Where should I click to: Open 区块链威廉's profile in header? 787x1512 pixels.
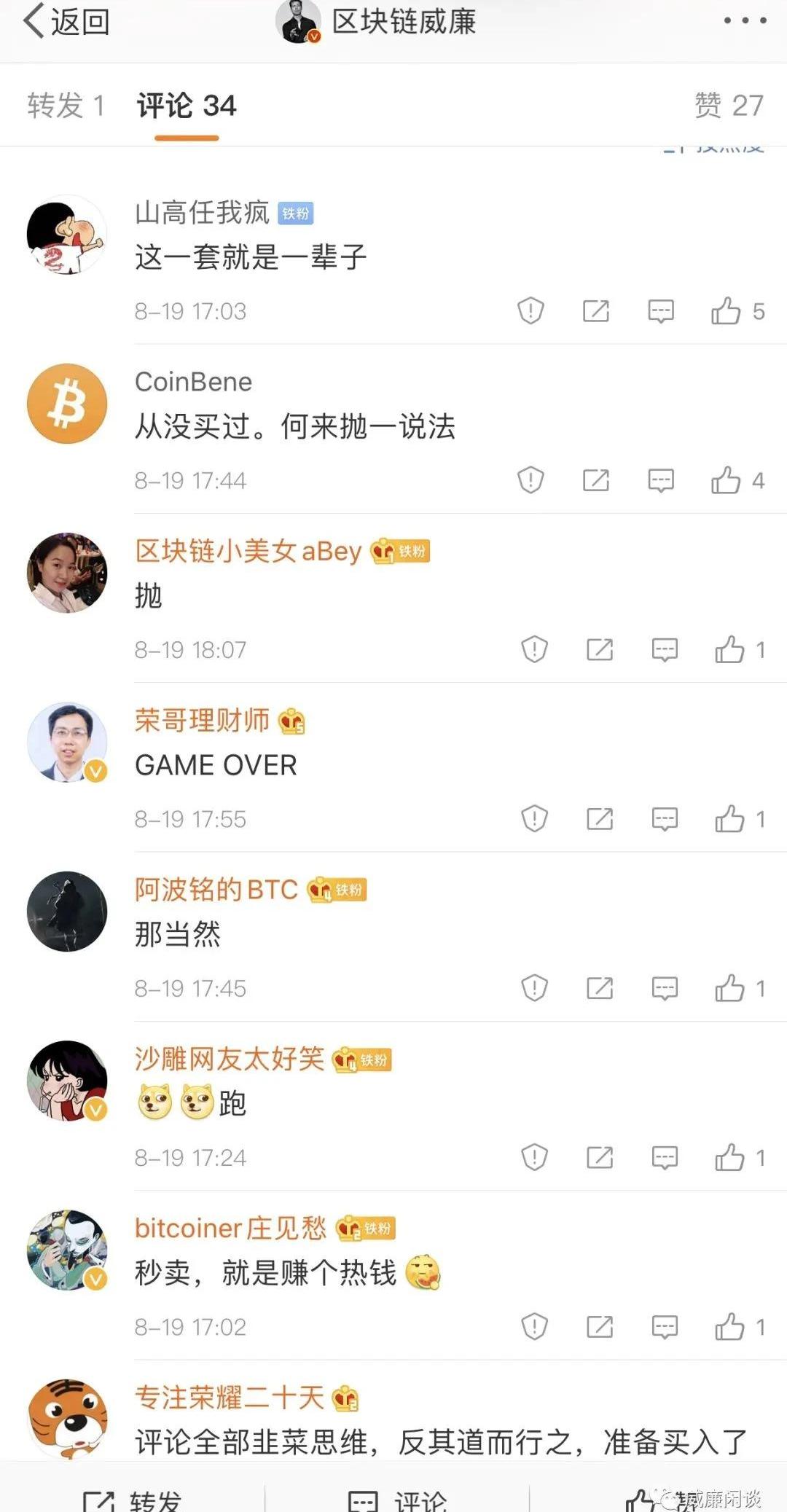[x=376, y=22]
